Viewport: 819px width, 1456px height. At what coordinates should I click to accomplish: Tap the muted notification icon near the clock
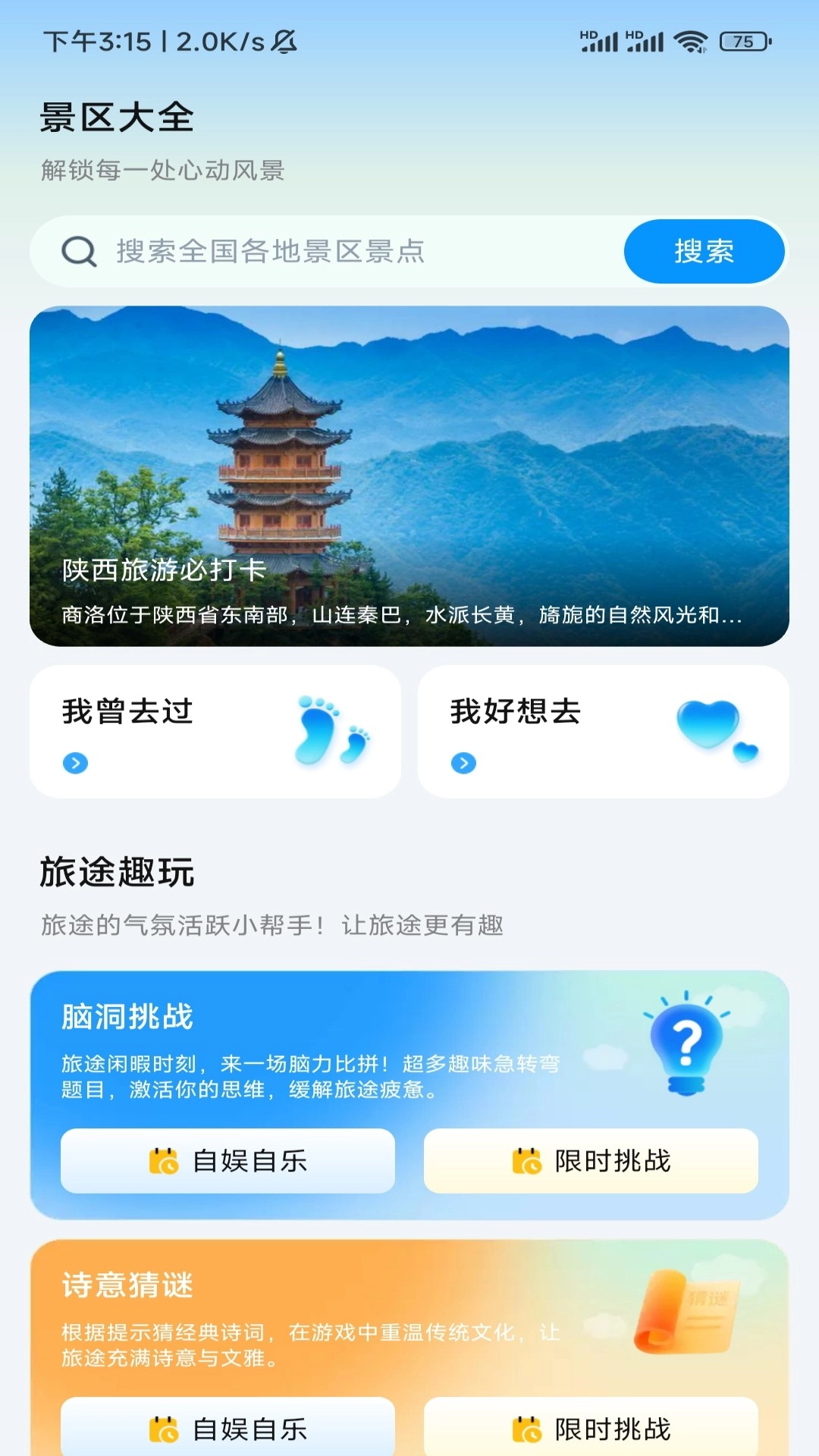284,43
